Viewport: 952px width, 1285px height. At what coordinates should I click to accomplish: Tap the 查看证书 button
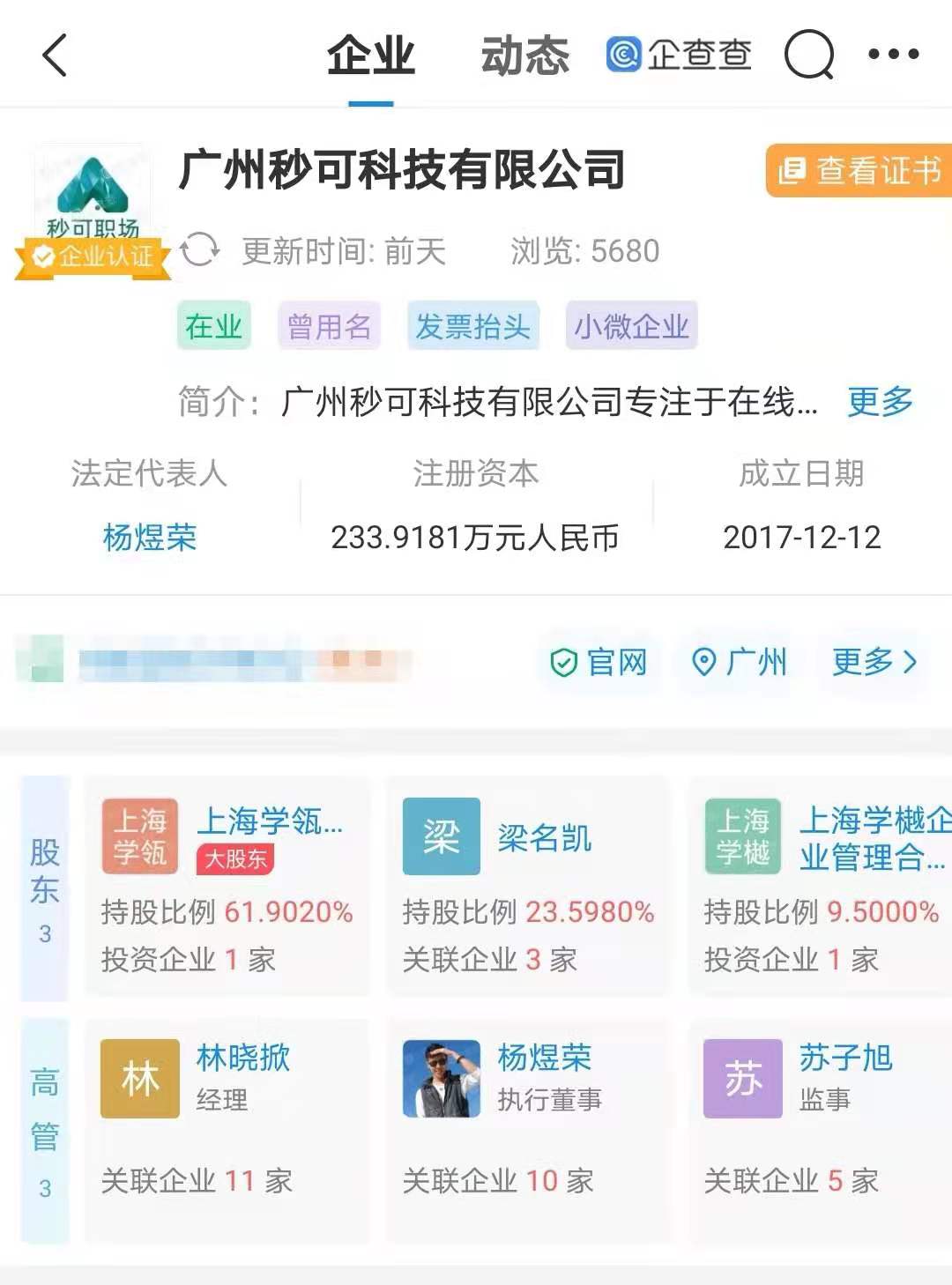[x=860, y=170]
